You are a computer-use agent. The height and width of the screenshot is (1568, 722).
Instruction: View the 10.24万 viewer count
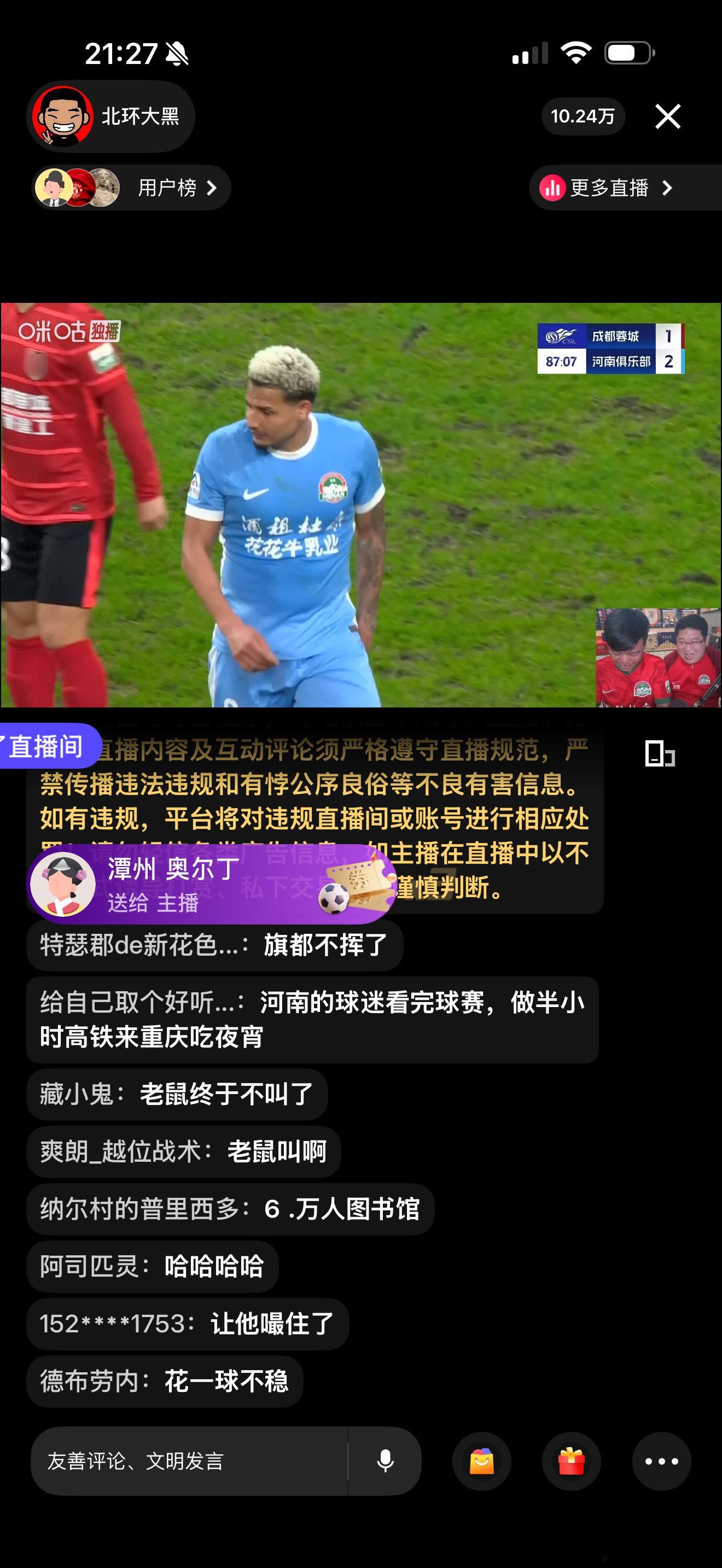coord(583,116)
